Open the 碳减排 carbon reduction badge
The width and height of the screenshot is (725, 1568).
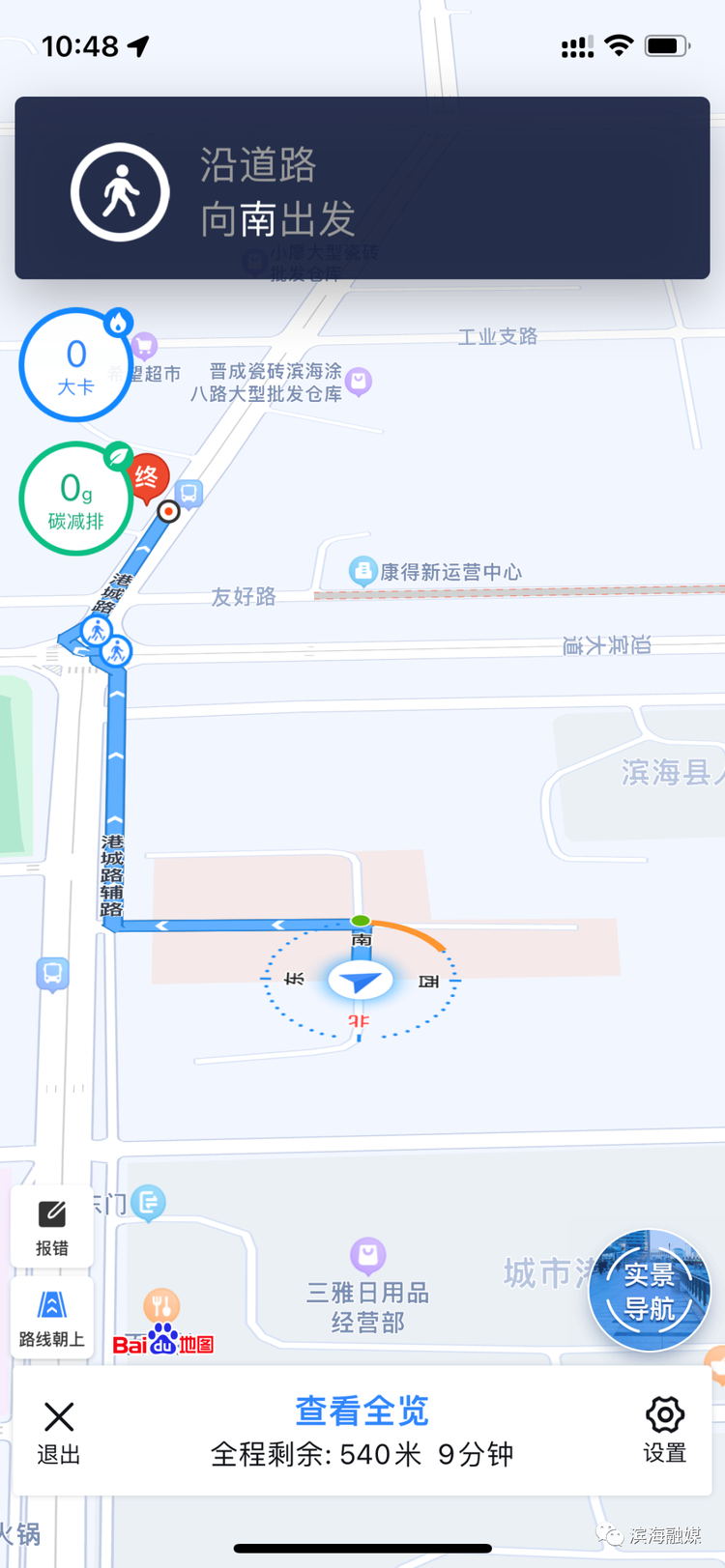coord(75,499)
